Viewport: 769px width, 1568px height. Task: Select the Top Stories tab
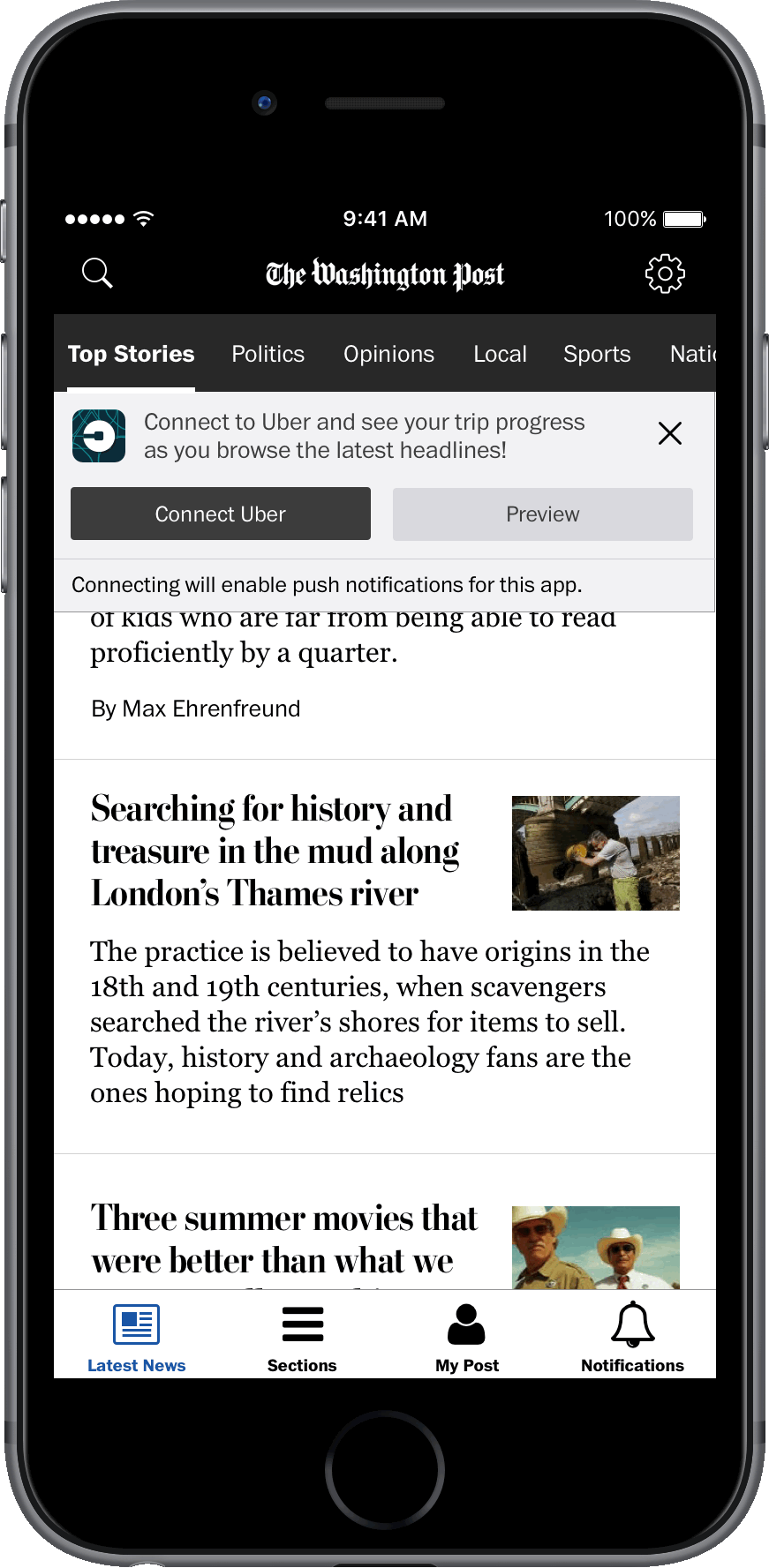click(x=131, y=354)
